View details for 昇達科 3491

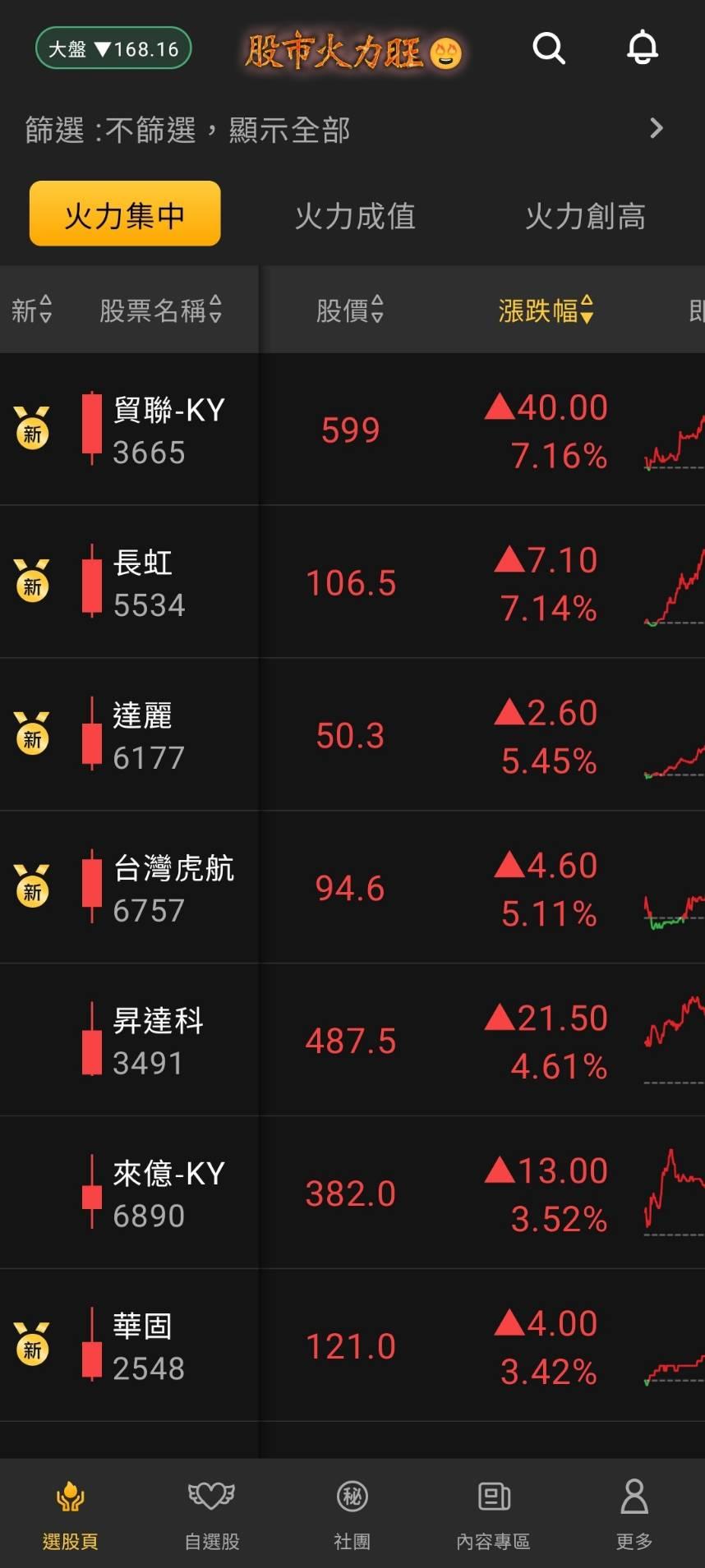coord(352,1041)
